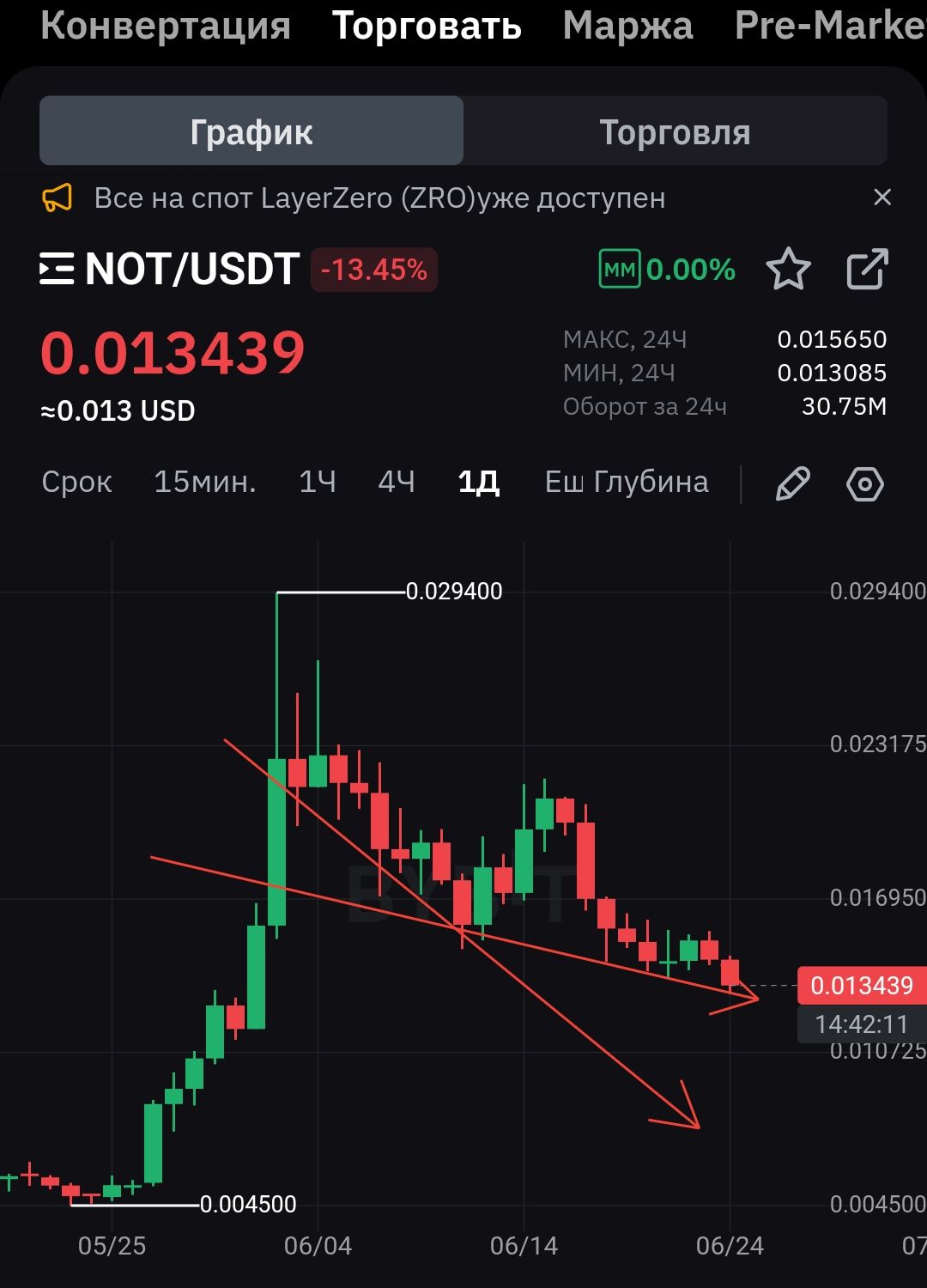927x1288 pixels.
Task: Open the Маржа tab
Action: pos(627,26)
